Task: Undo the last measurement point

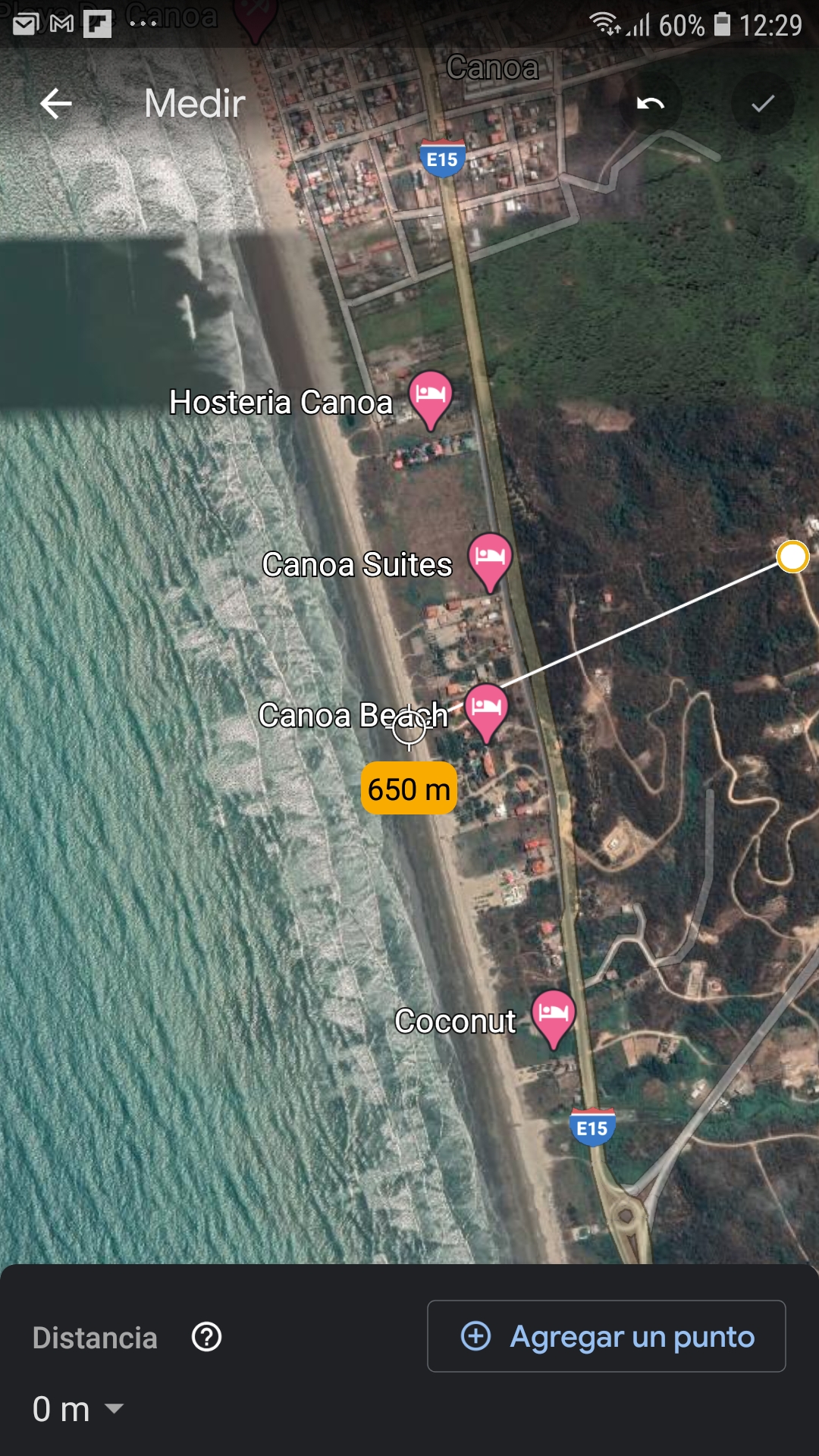Action: (x=650, y=103)
